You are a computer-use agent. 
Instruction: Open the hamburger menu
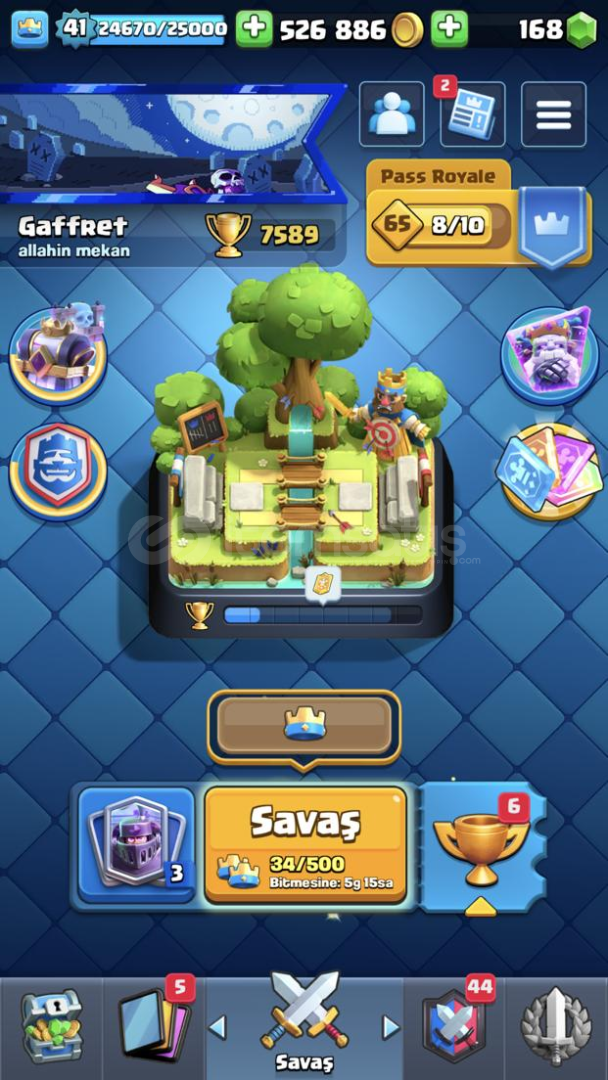(x=553, y=115)
